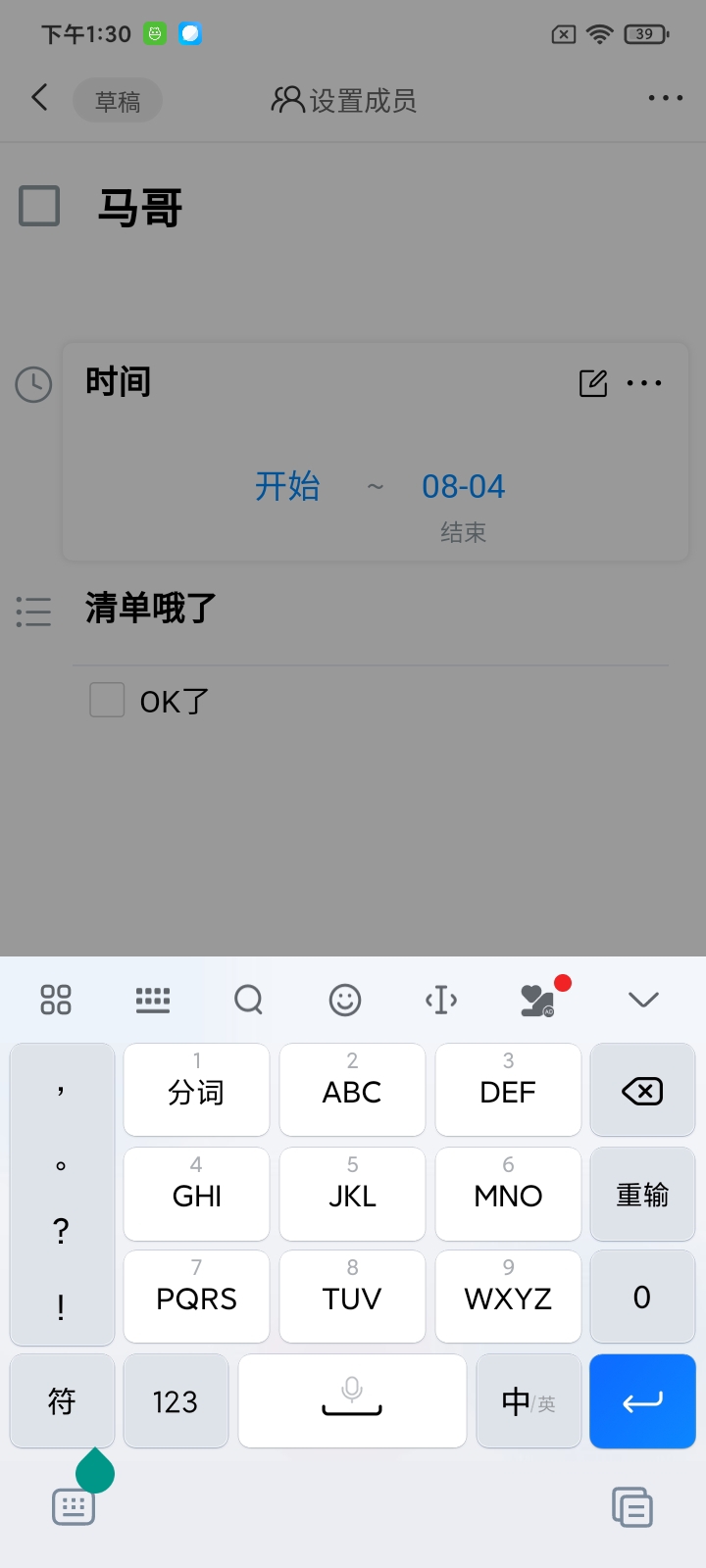This screenshot has height=1568, width=706.
Task: Tap the blue return key
Action: [642, 1401]
